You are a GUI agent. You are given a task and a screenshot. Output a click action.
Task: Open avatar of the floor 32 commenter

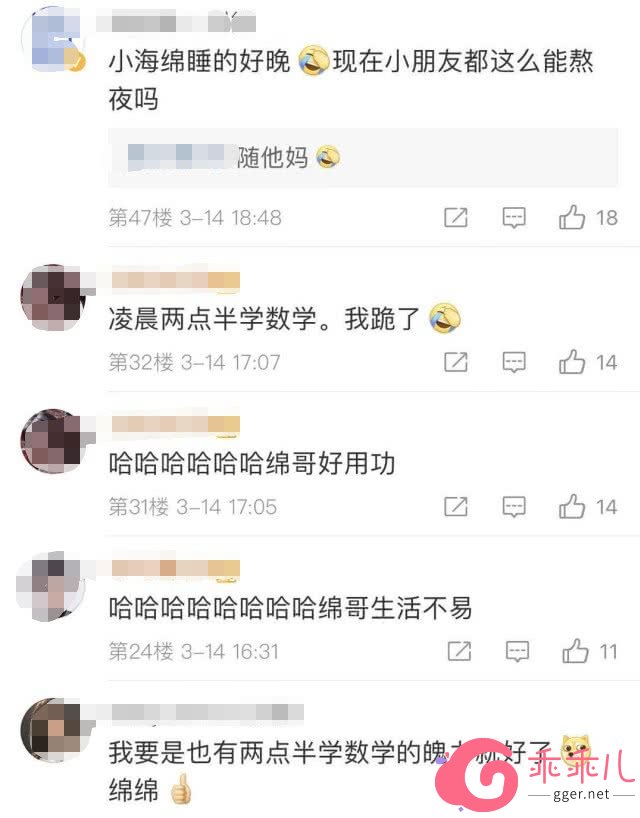click(x=53, y=298)
